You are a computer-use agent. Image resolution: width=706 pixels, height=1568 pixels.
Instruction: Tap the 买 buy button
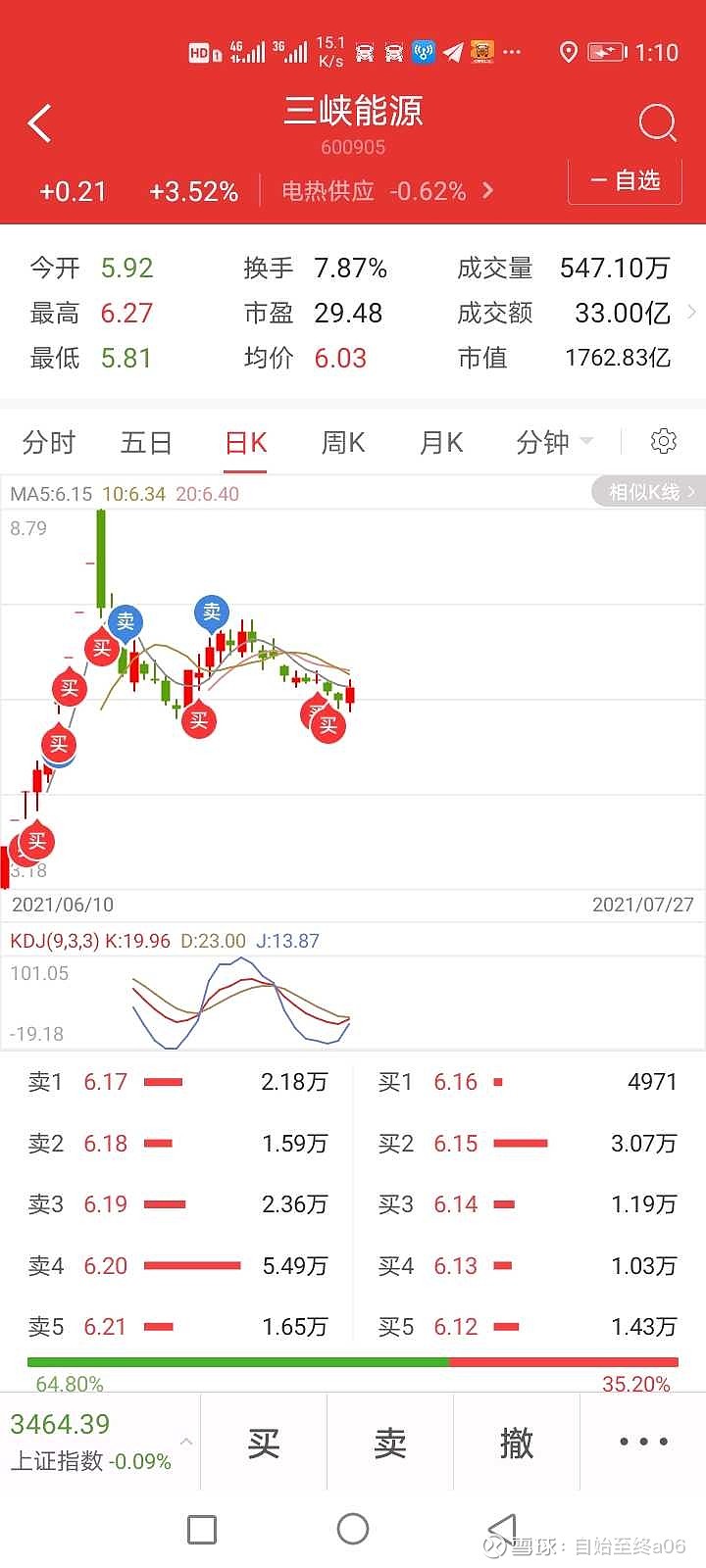pyautogui.click(x=264, y=1443)
